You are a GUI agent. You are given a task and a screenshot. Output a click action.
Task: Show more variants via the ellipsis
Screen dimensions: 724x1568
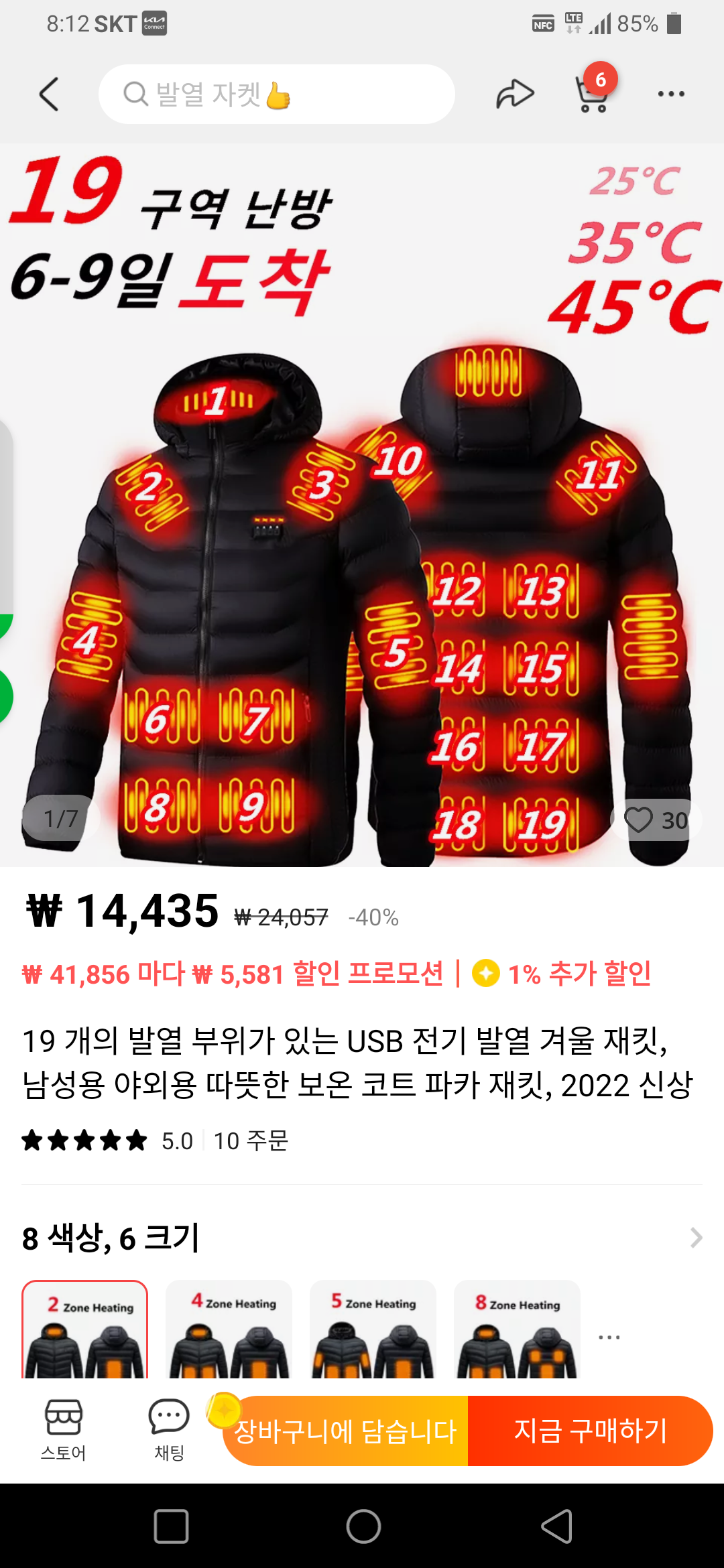(x=609, y=1337)
